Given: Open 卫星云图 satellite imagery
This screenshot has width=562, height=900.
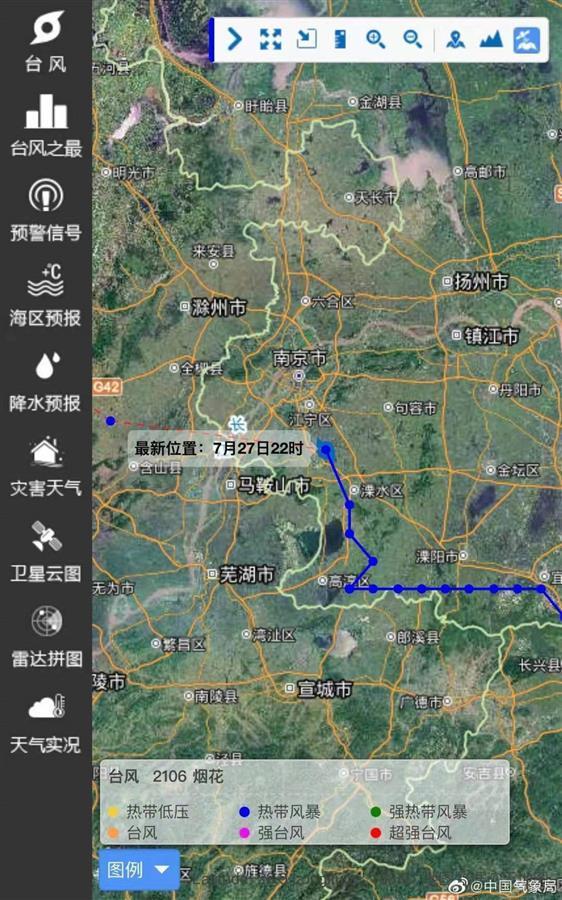Looking at the screenshot, I should pyautogui.click(x=46, y=551).
